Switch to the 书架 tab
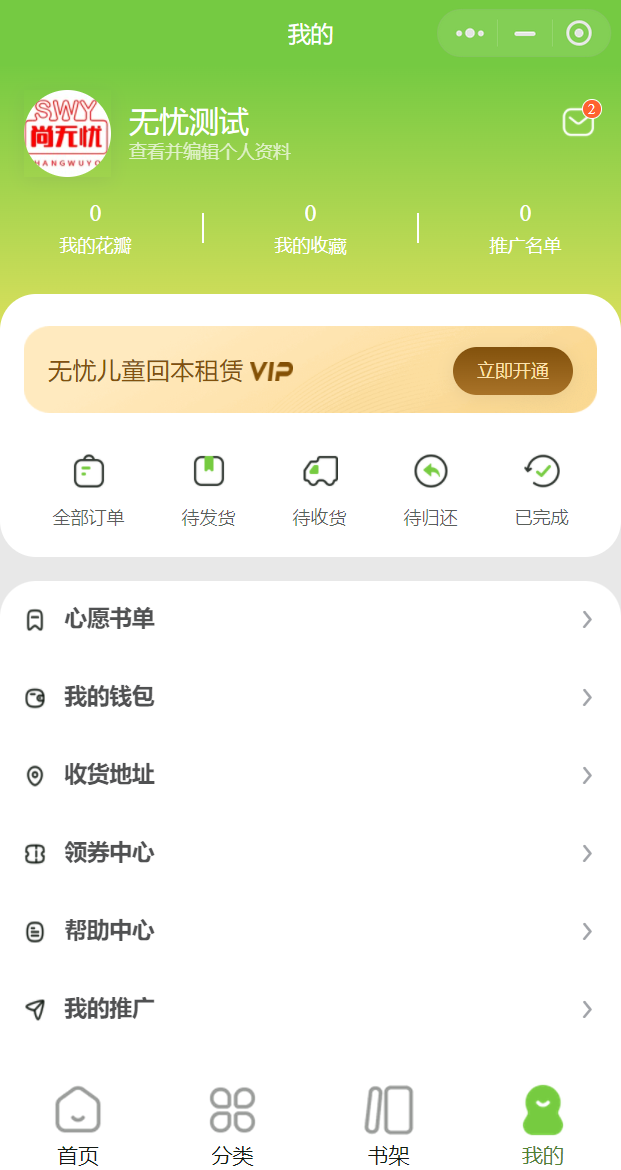The height and width of the screenshot is (1170, 621). click(388, 1125)
